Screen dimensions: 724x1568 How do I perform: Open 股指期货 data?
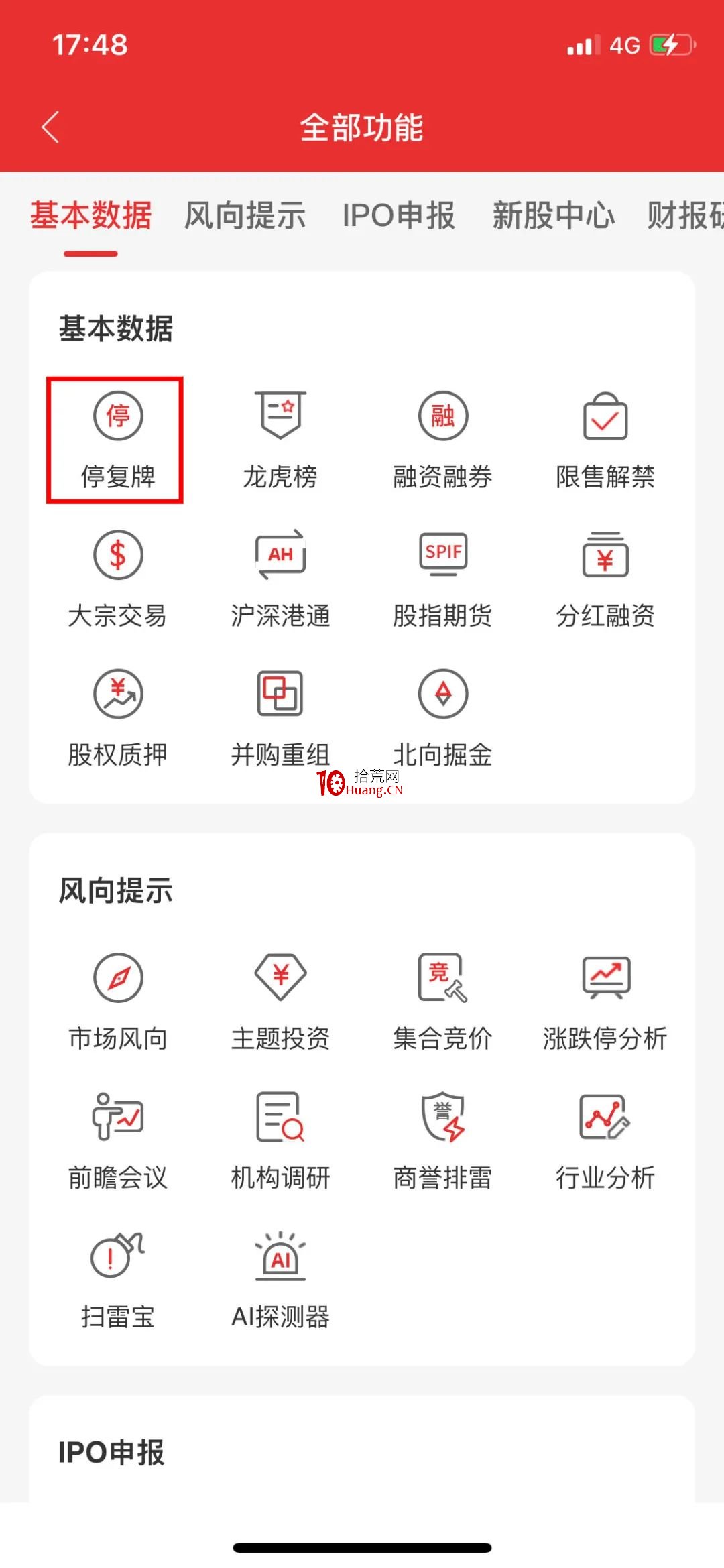pyautogui.click(x=442, y=579)
